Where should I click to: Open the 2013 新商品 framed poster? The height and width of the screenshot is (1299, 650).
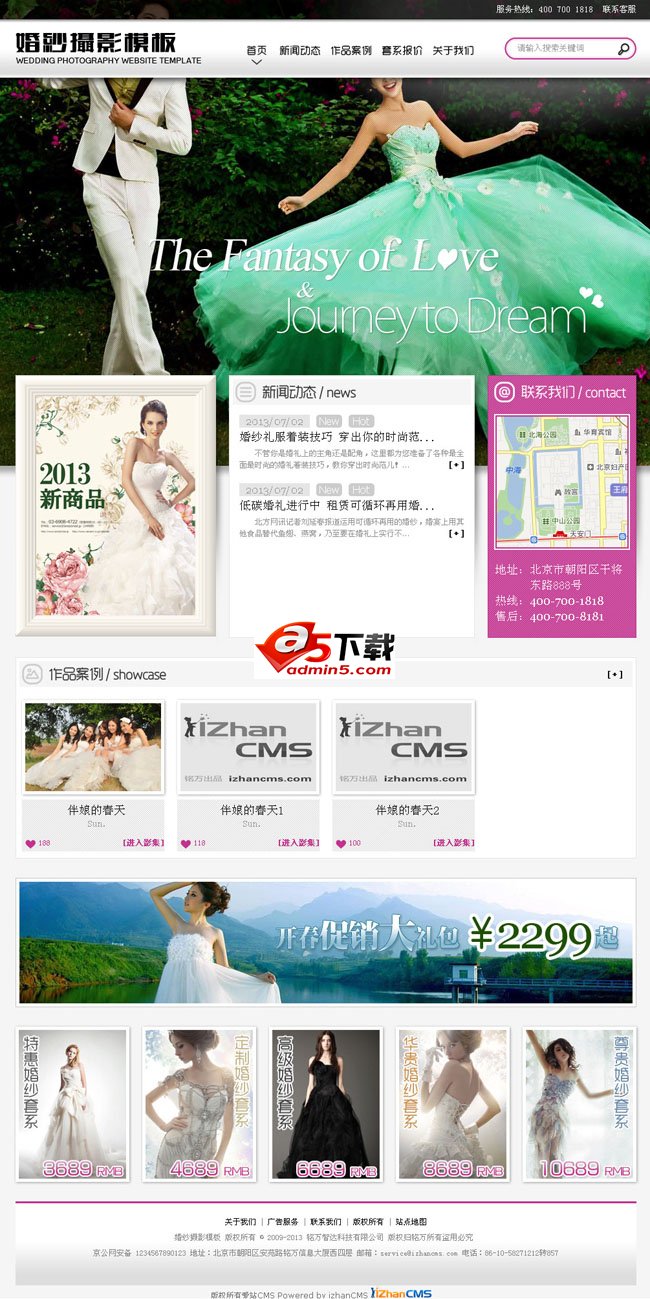pyautogui.click(x=115, y=505)
